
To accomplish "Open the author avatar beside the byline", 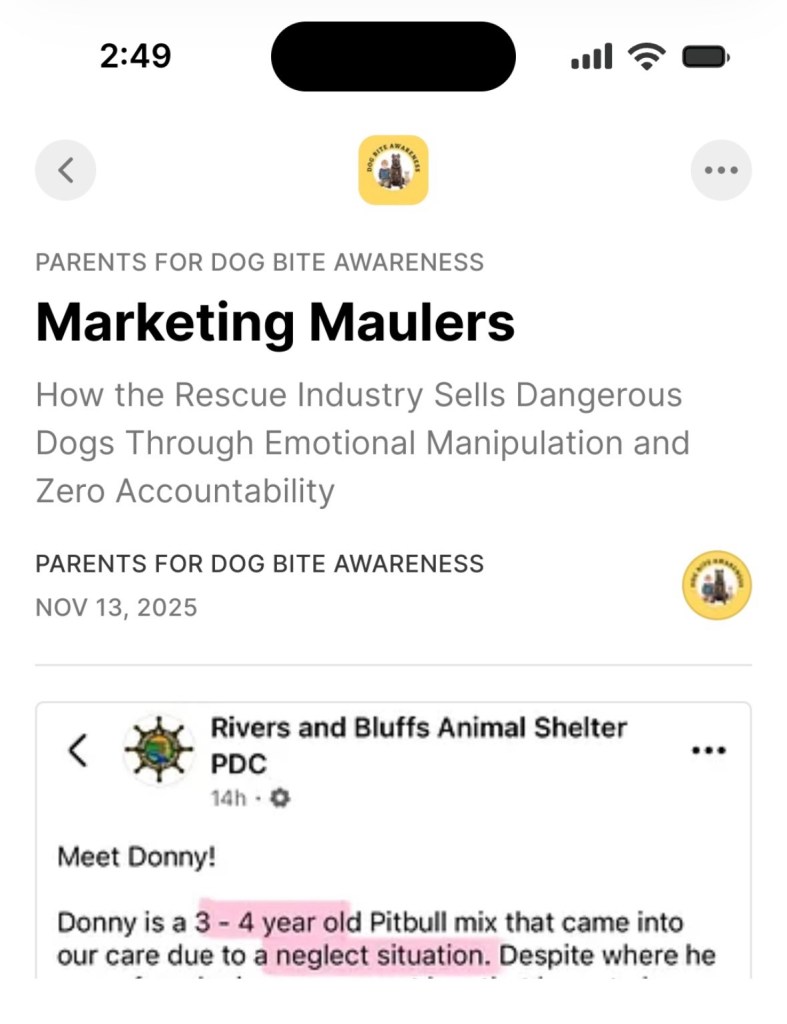I will pyautogui.click(x=716, y=585).
